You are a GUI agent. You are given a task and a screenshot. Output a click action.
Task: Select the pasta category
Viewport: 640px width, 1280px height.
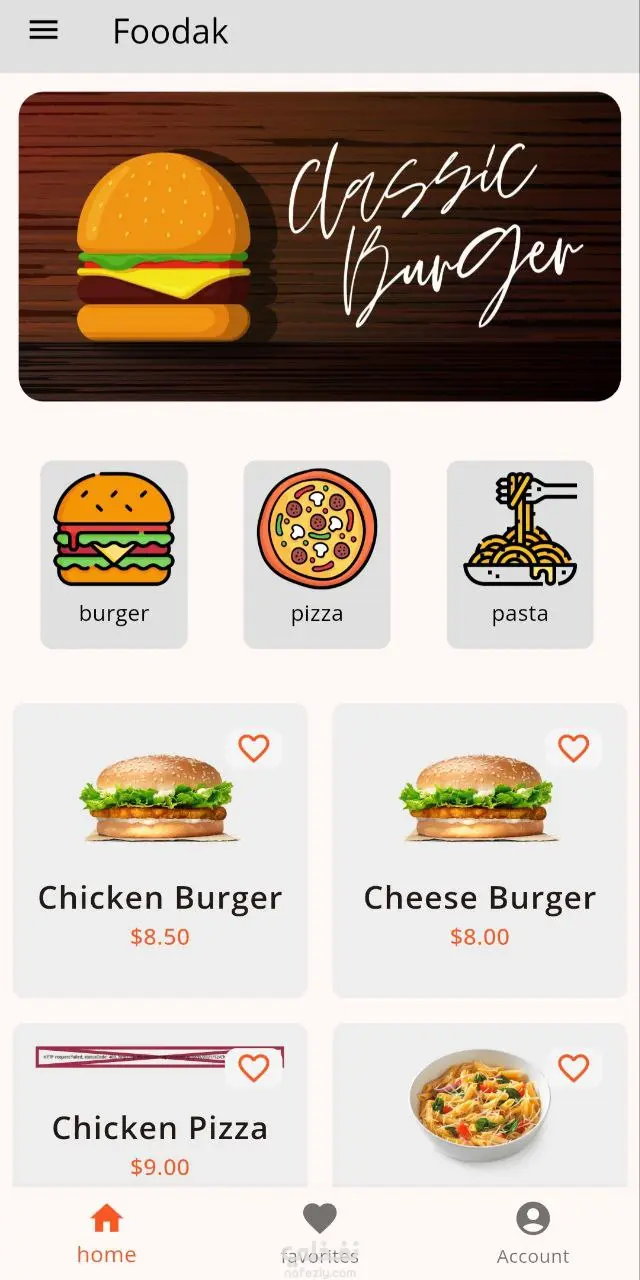520,553
